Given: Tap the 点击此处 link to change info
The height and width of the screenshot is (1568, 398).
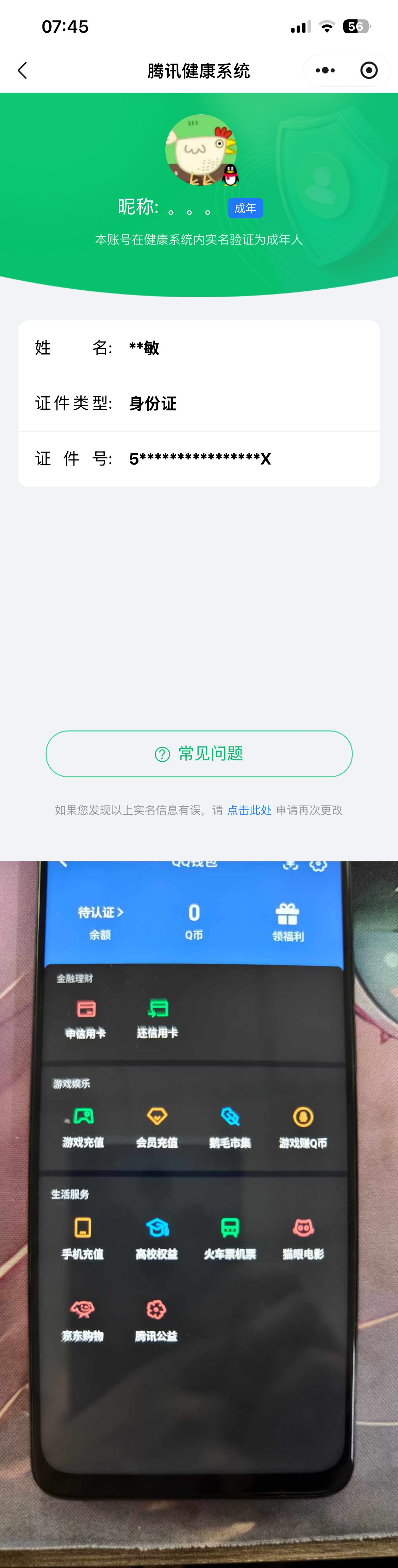Looking at the screenshot, I should coord(249,810).
